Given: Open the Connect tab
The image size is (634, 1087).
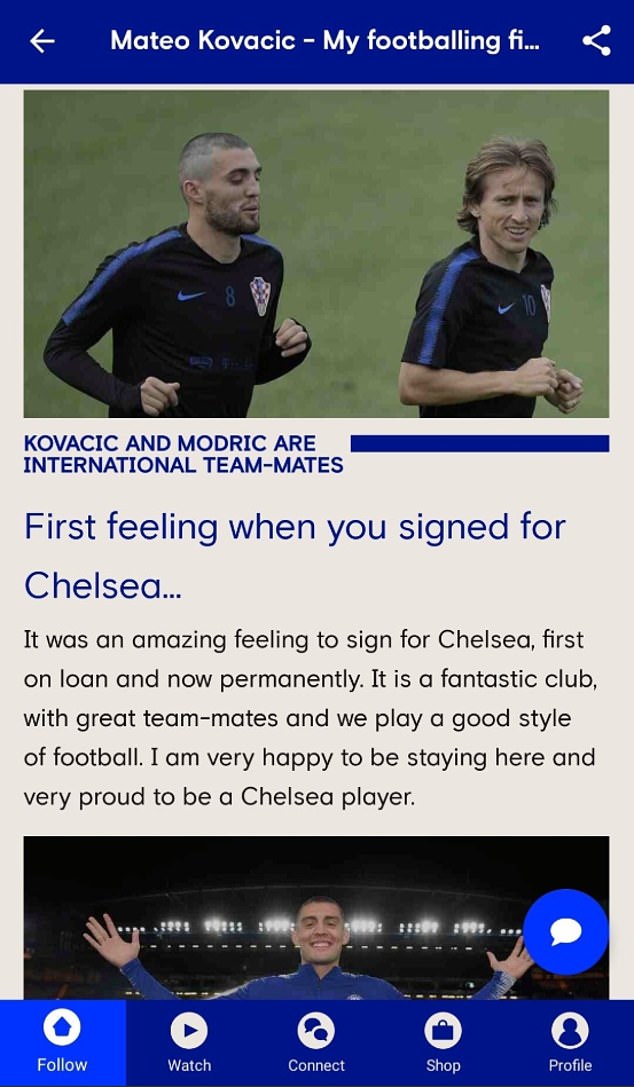Looking at the screenshot, I should [316, 1043].
